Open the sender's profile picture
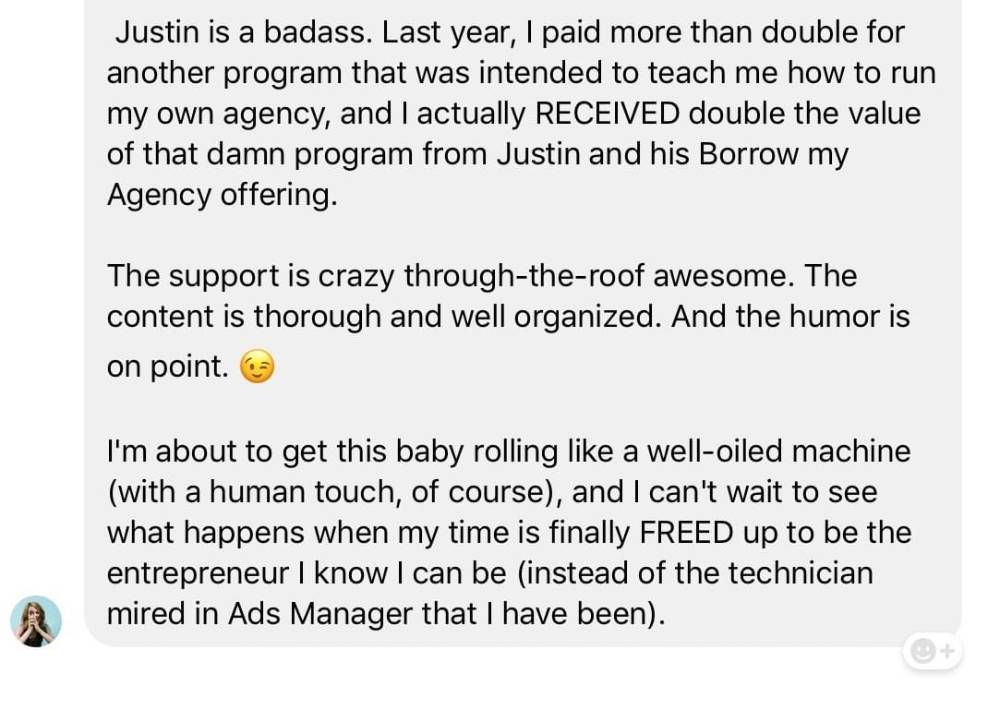This screenshot has width=1000, height=722. (x=36, y=621)
